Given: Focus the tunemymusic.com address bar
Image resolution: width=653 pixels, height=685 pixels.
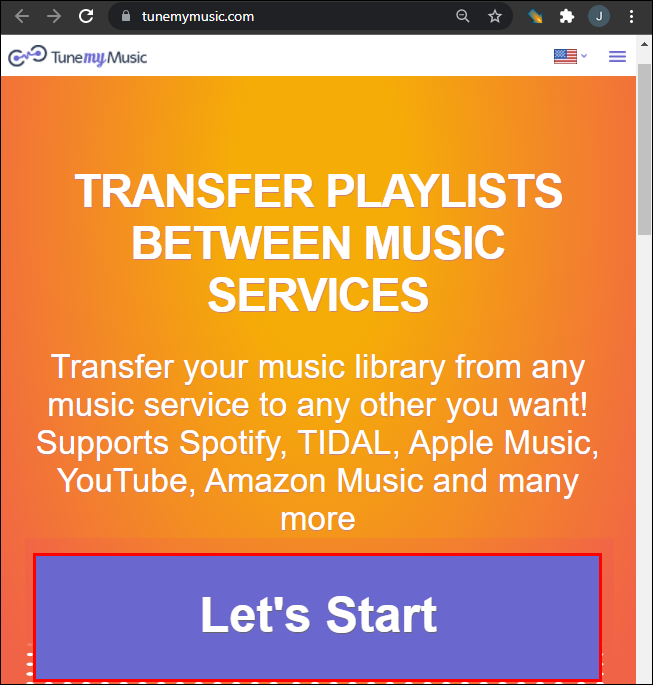Looking at the screenshot, I should [x=280, y=16].
